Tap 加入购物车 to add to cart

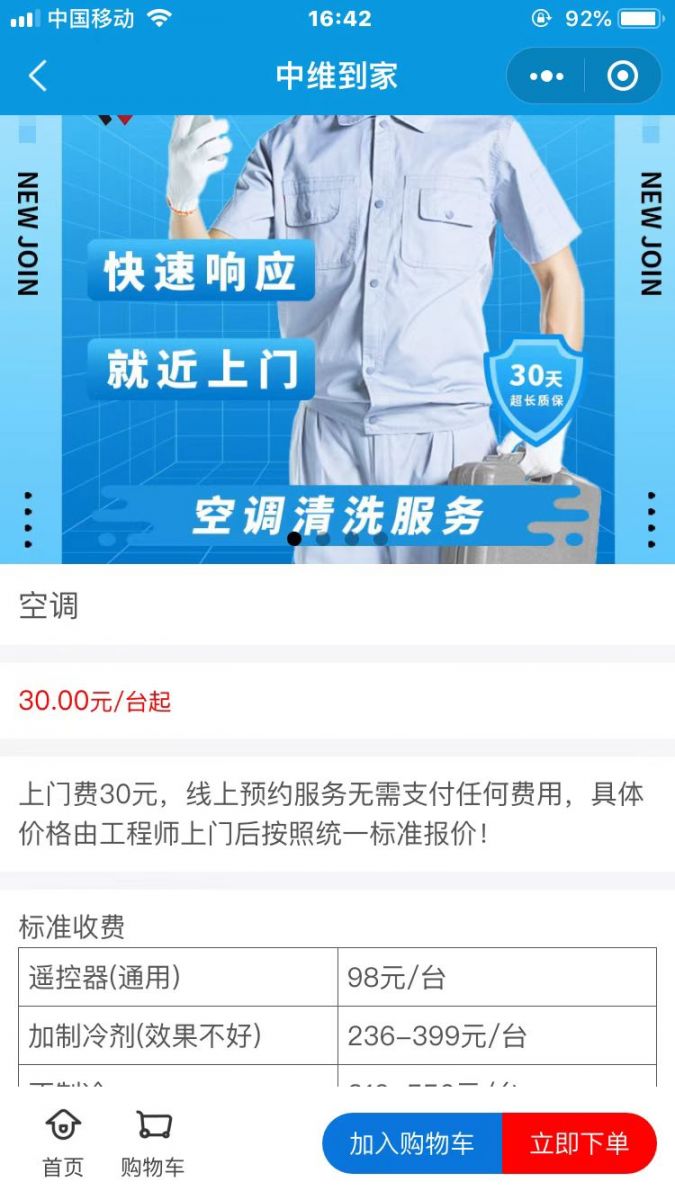(412, 1143)
